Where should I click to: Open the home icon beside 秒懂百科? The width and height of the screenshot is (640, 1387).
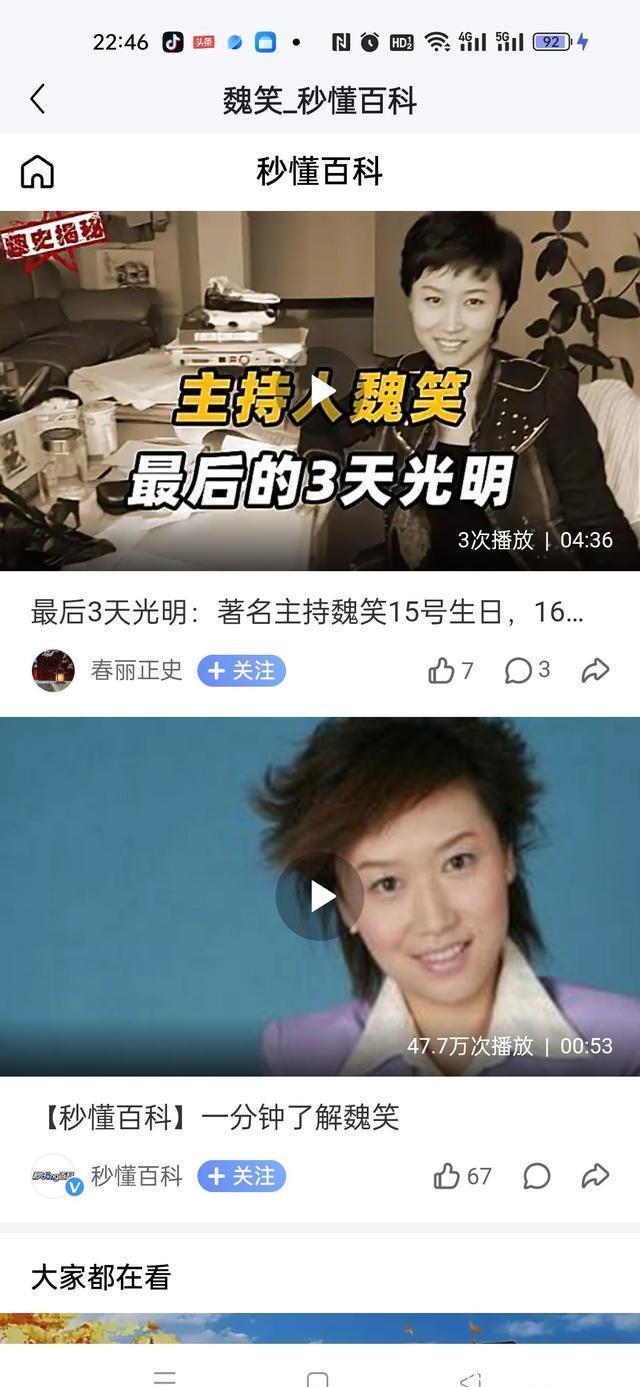[x=37, y=171]
